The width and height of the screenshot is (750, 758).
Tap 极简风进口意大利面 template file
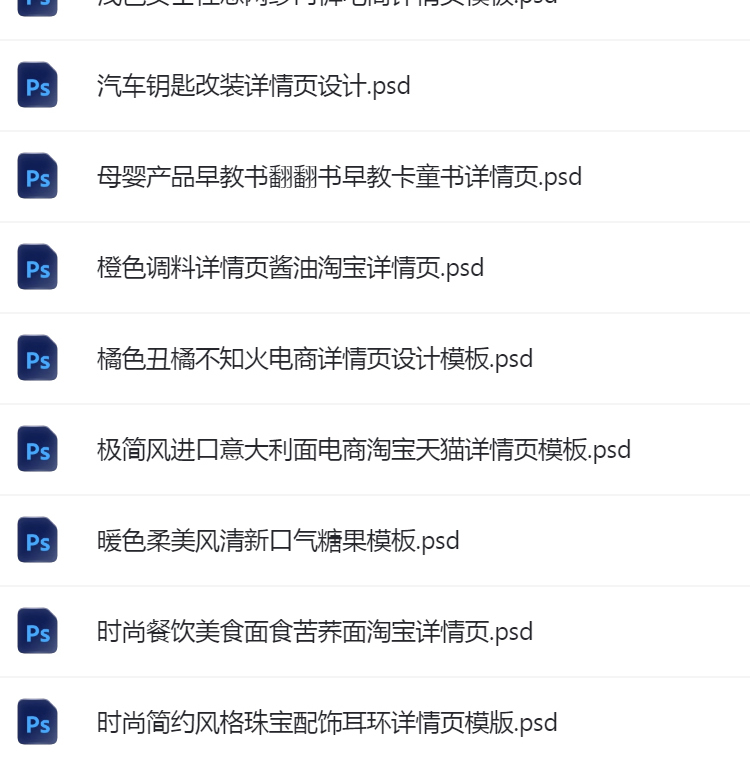[x=363, y=450]
